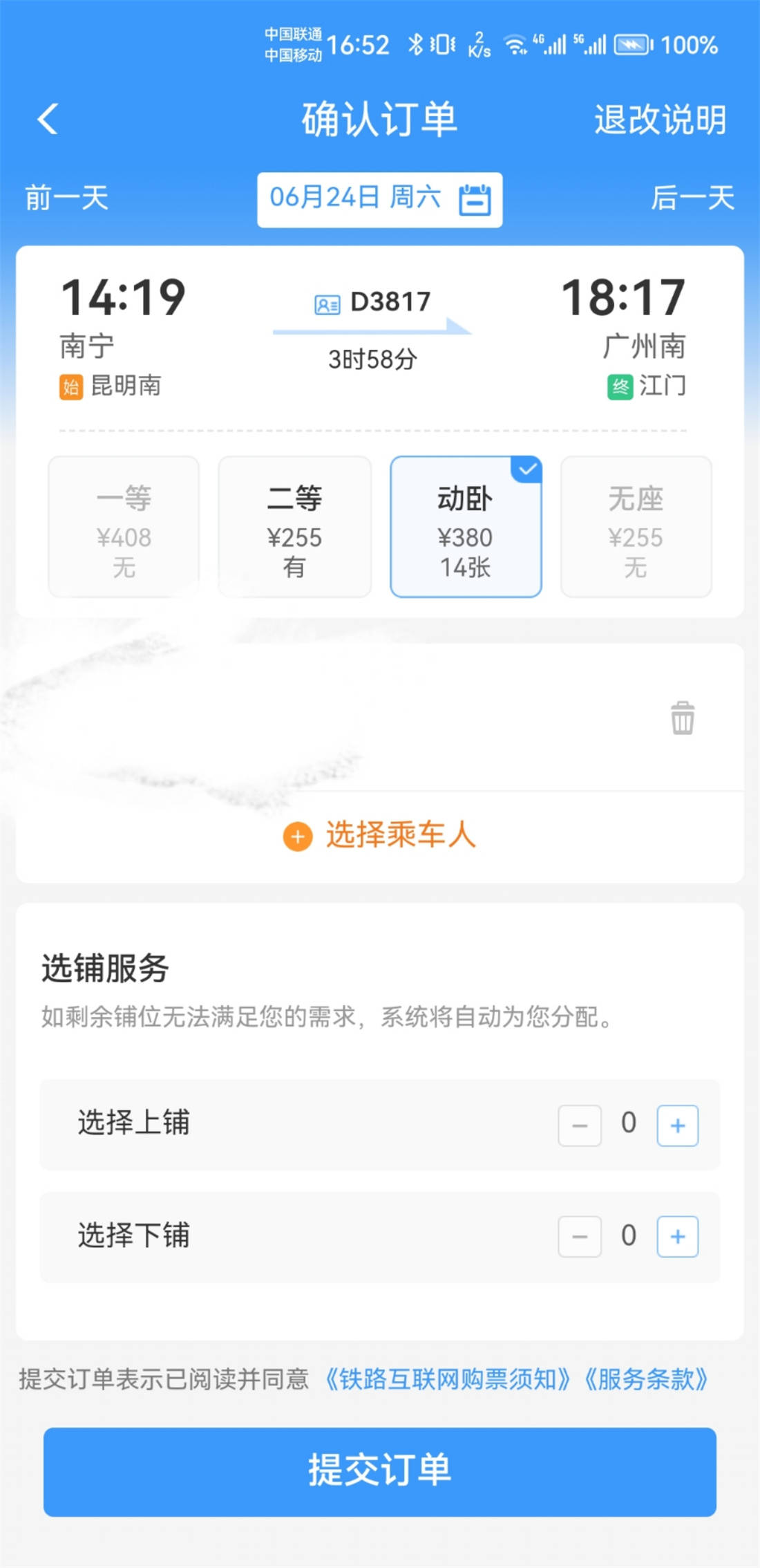The image size is (760, 1568).
Task: Increase 选择下铺 count with plus
Action: click(677, 1236)
